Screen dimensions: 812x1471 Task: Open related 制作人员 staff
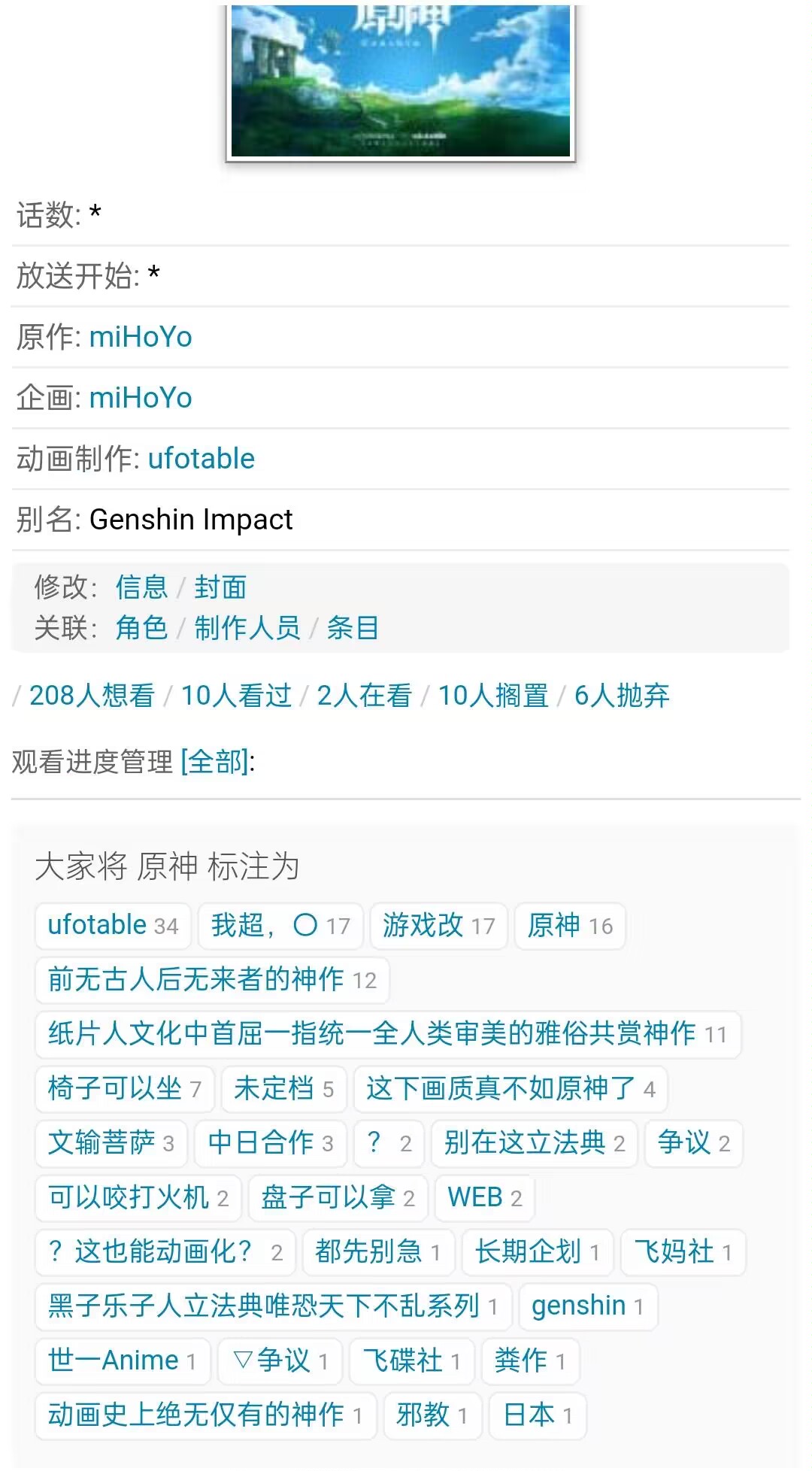(x=247, y=628)
